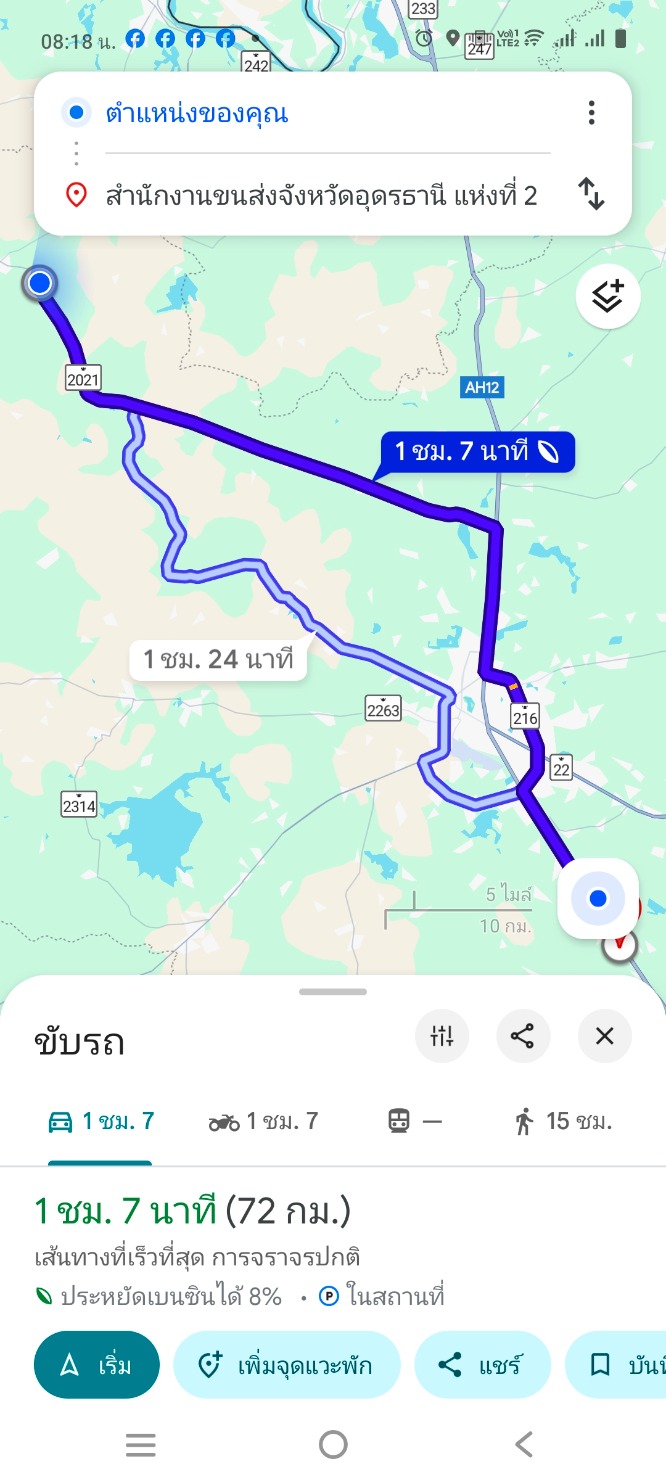Viewport: 666px width, 1480px height.
Task: Go back using system back button
Action: pos(523,1444)
